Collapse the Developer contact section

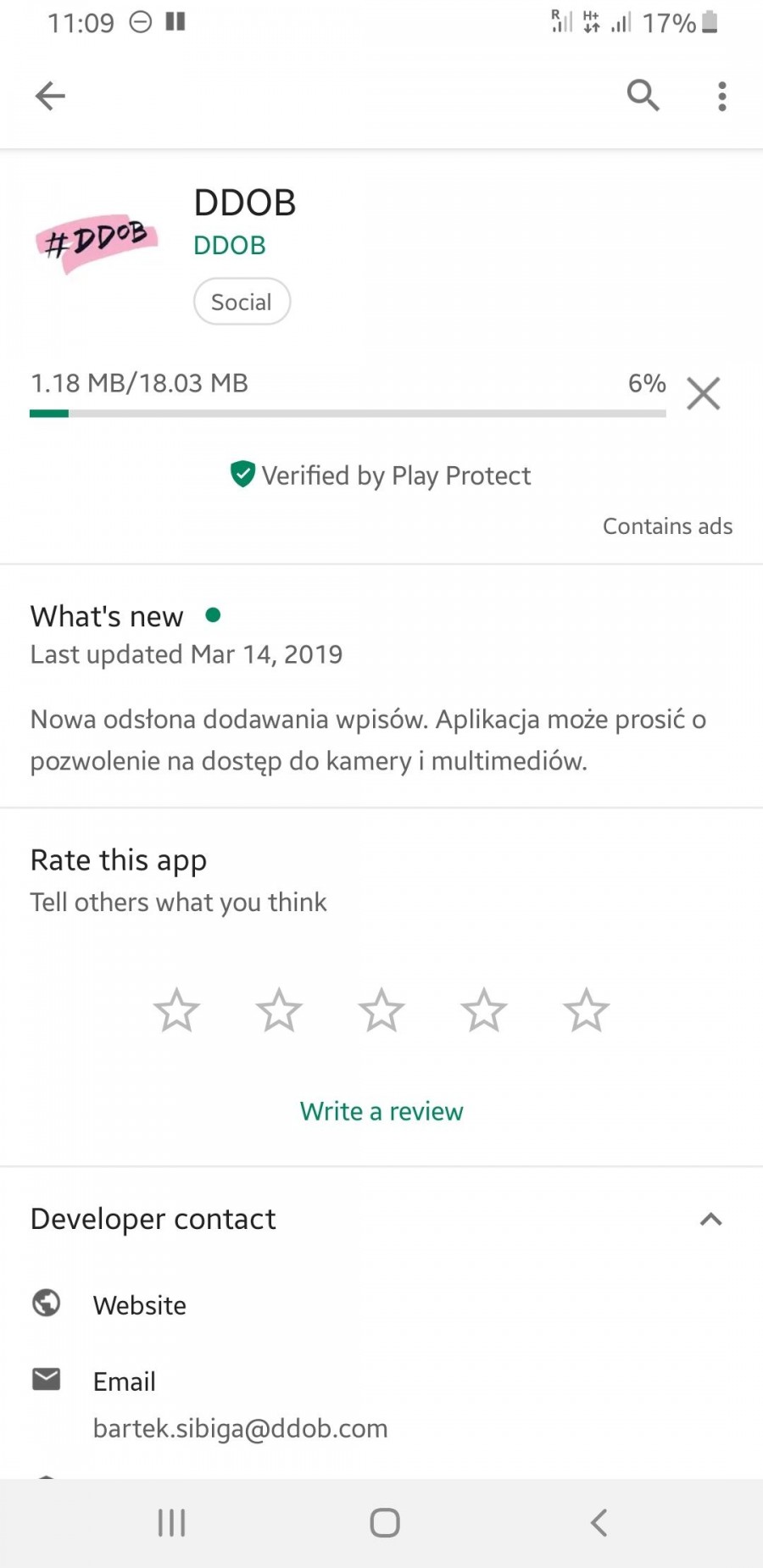click(710, 1219)
